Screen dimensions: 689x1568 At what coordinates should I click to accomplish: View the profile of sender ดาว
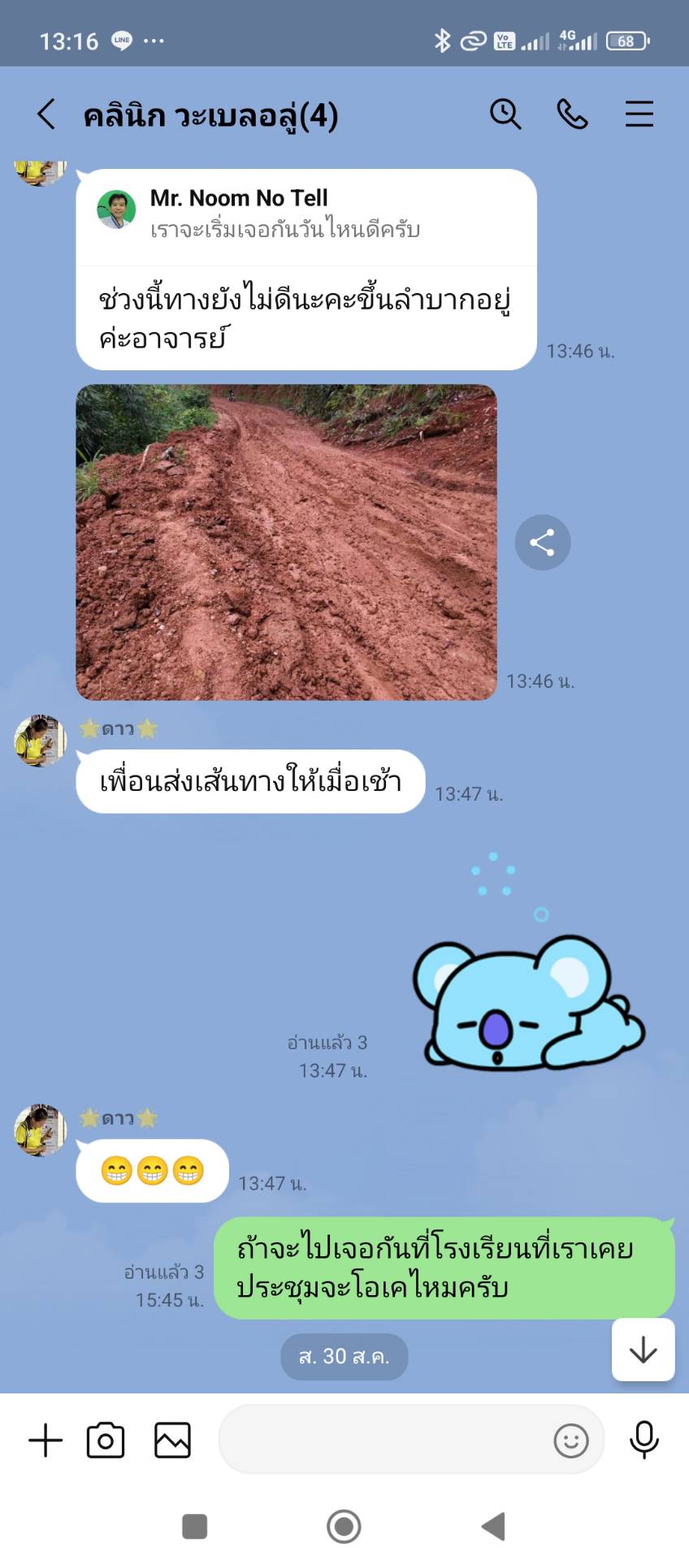coord(40,741)
